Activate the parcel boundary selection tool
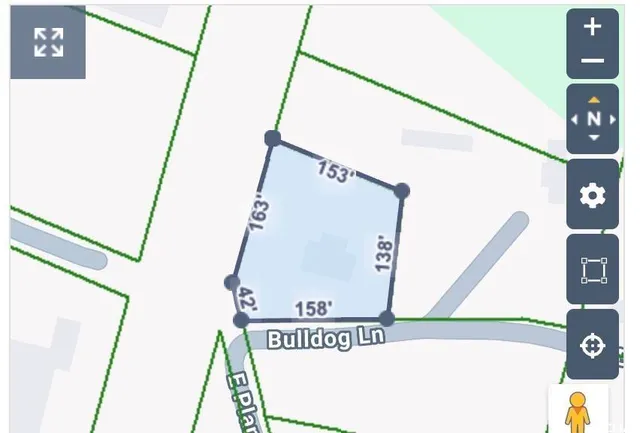 (593, 270)
